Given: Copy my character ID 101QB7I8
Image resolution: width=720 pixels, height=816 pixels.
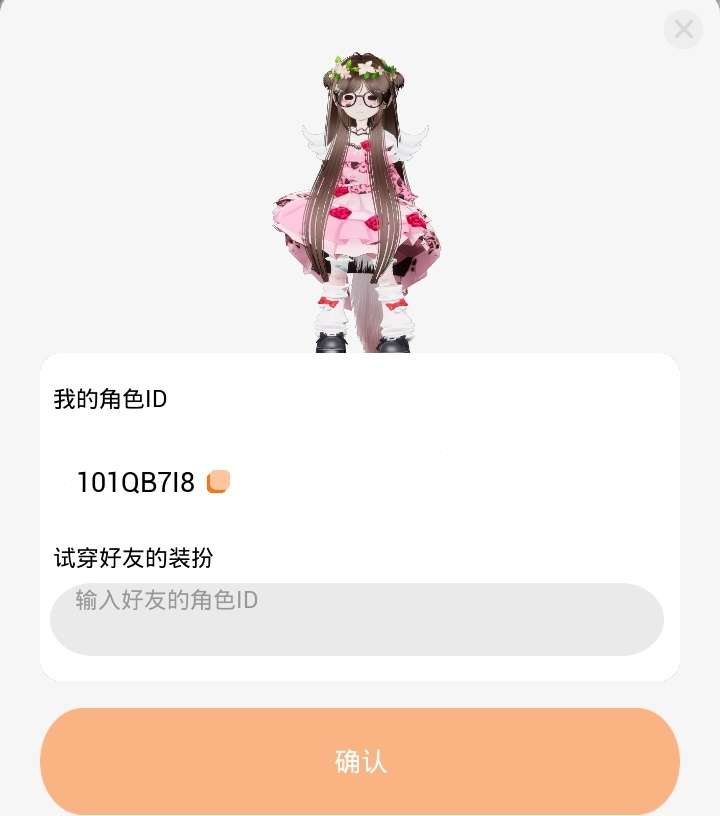Looking at the screenshot, I should point(218,482).
